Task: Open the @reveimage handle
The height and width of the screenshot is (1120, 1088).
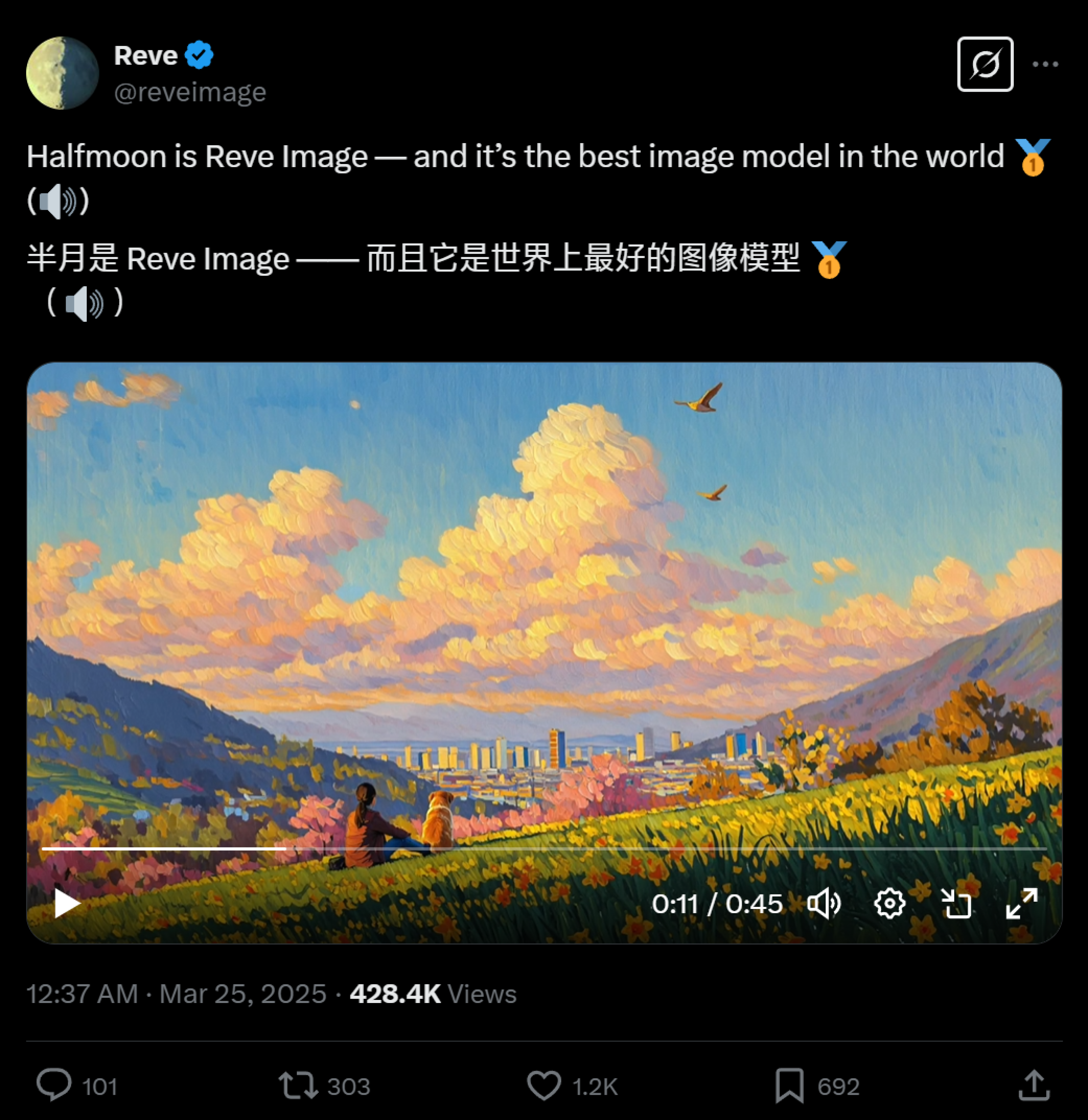Action: click(190, 92)
